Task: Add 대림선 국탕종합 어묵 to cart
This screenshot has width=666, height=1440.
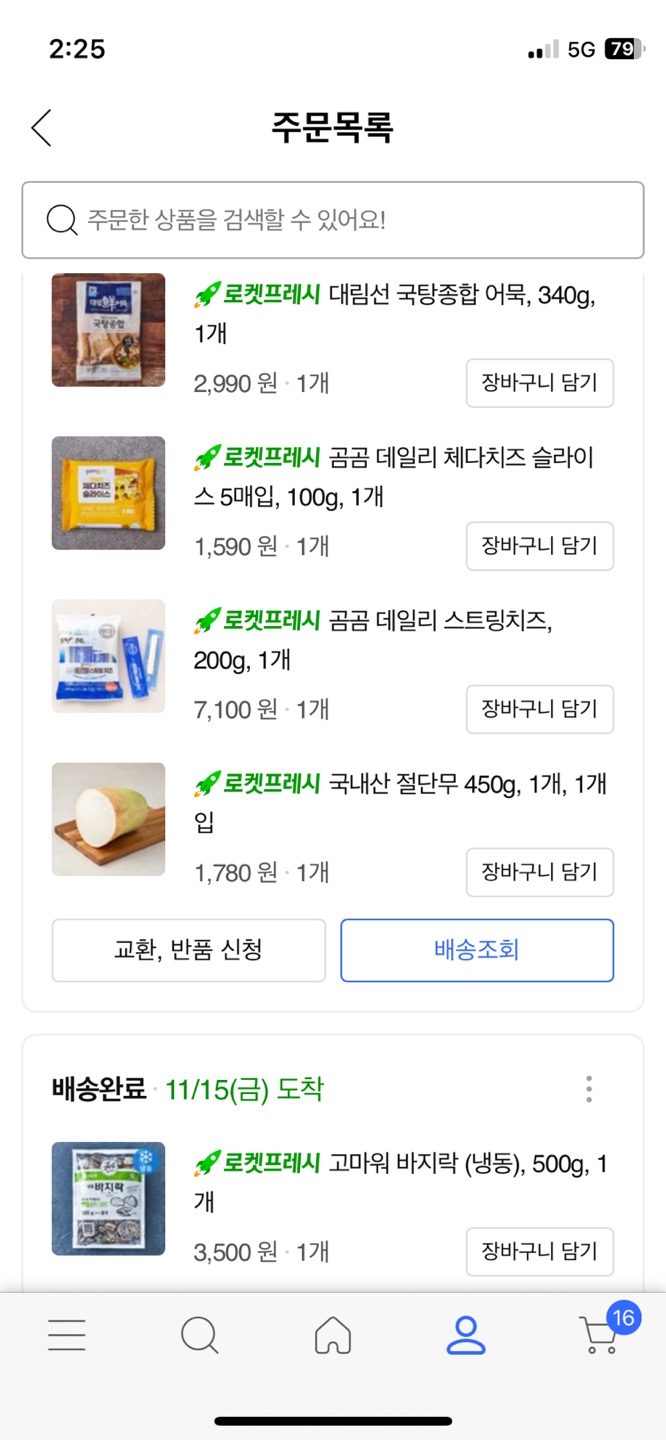Action: pos(539,383)
